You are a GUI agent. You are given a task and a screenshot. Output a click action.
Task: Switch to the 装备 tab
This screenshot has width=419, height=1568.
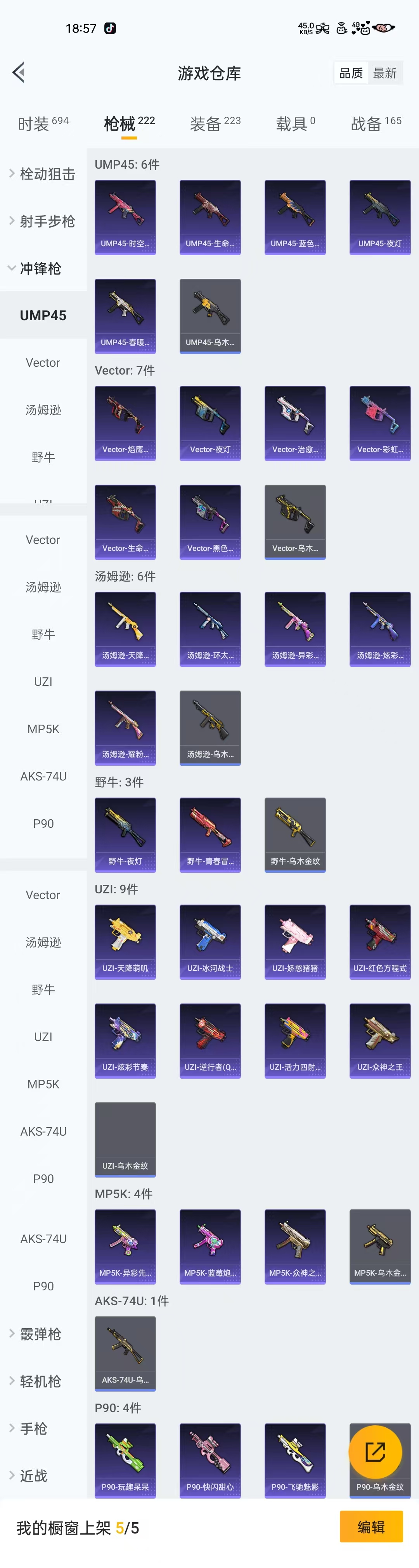pyautogui.click(x=215, y=124)
